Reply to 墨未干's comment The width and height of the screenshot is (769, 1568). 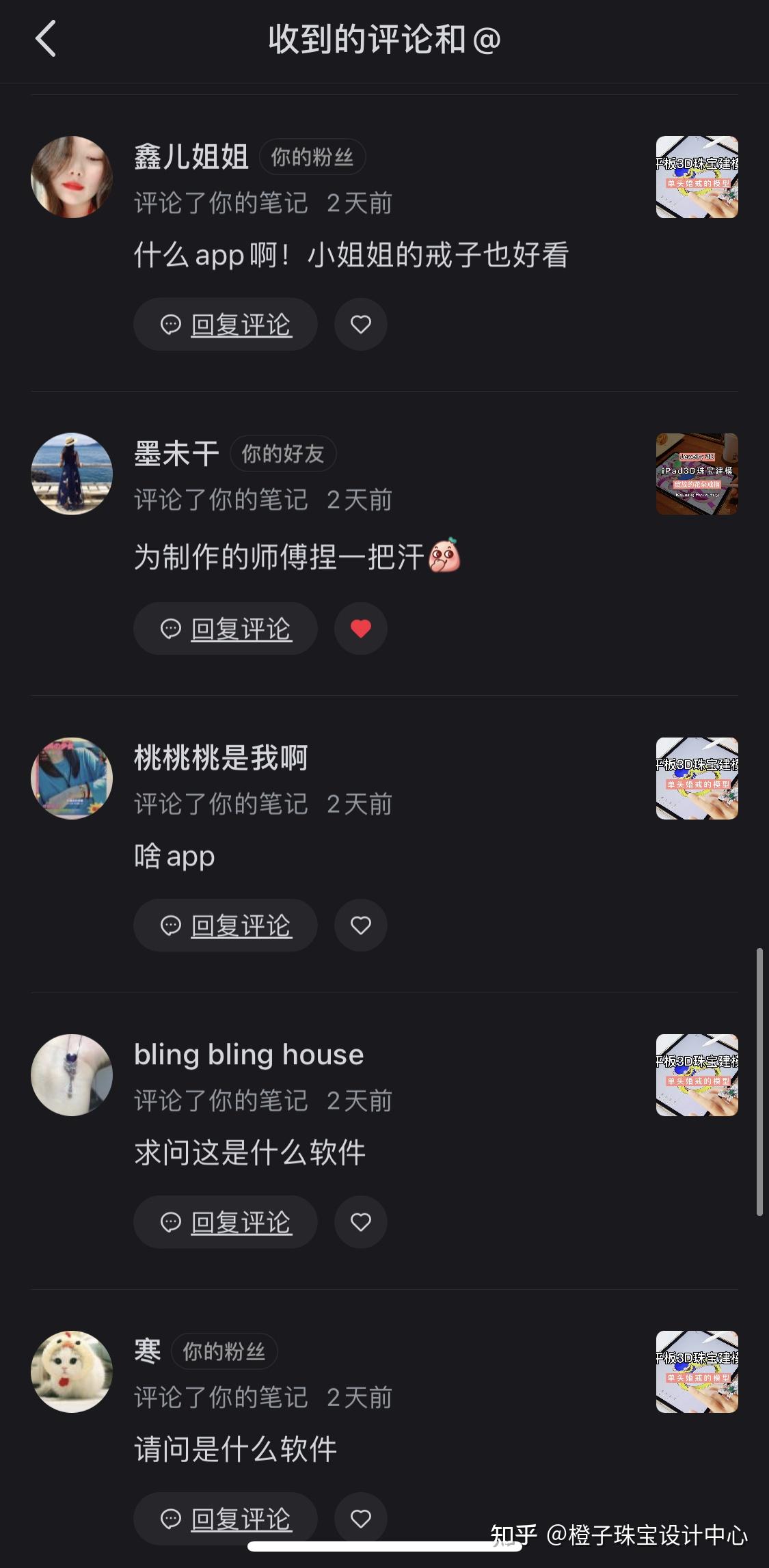[226, 629]
